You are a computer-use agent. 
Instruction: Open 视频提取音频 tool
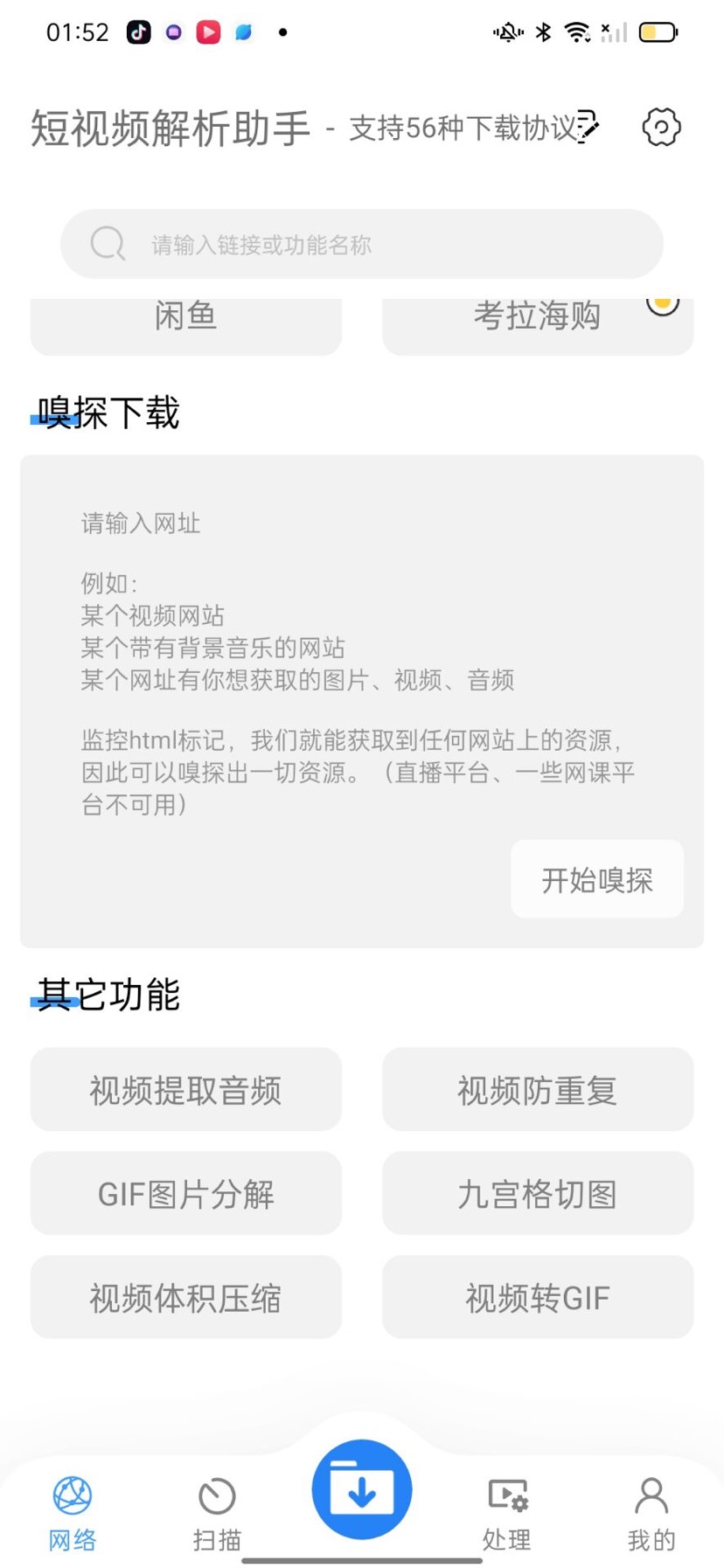(185, 1090)
